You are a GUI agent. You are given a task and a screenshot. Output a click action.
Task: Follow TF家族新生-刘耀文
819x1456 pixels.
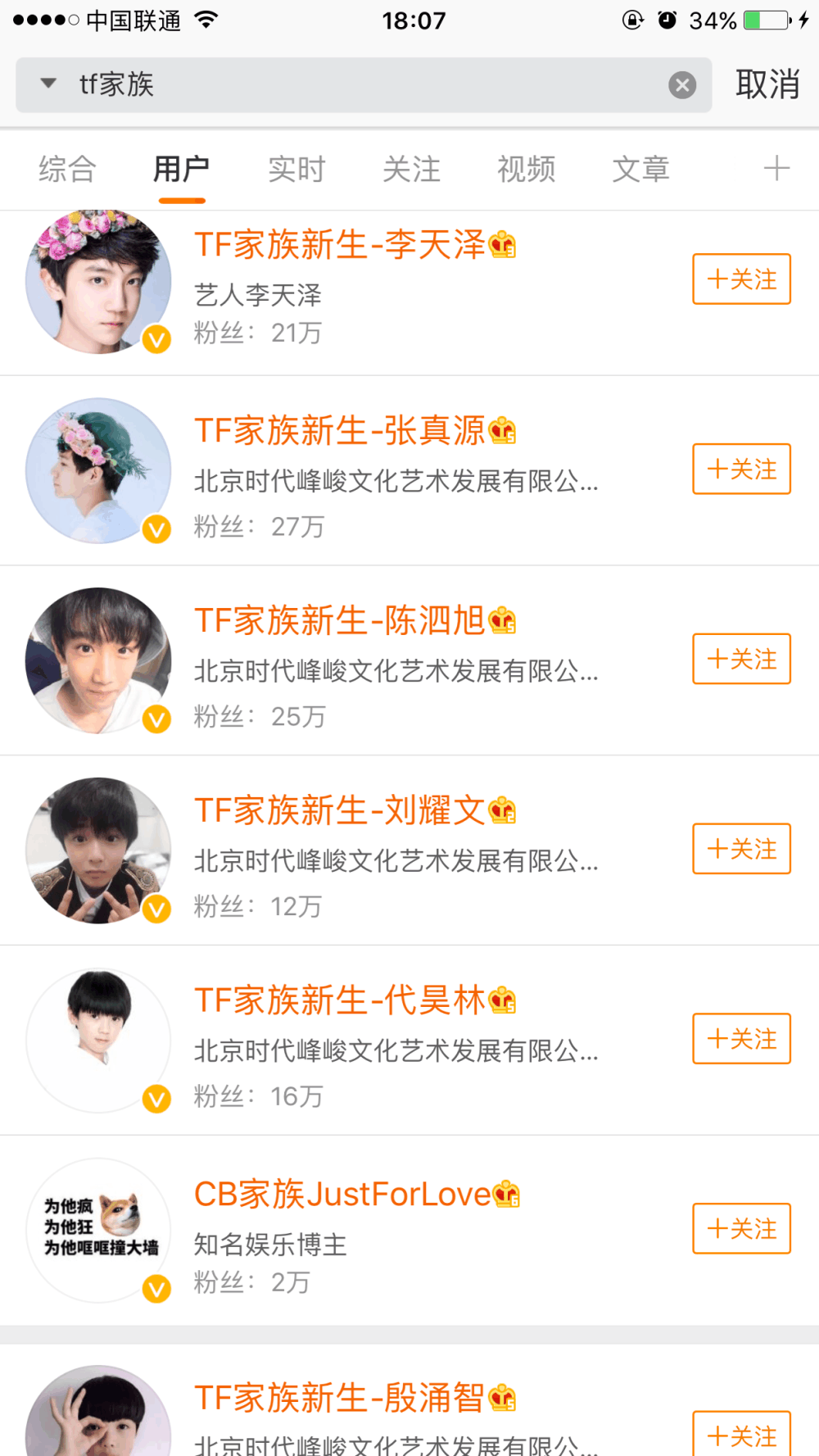[x=741, y=849]
